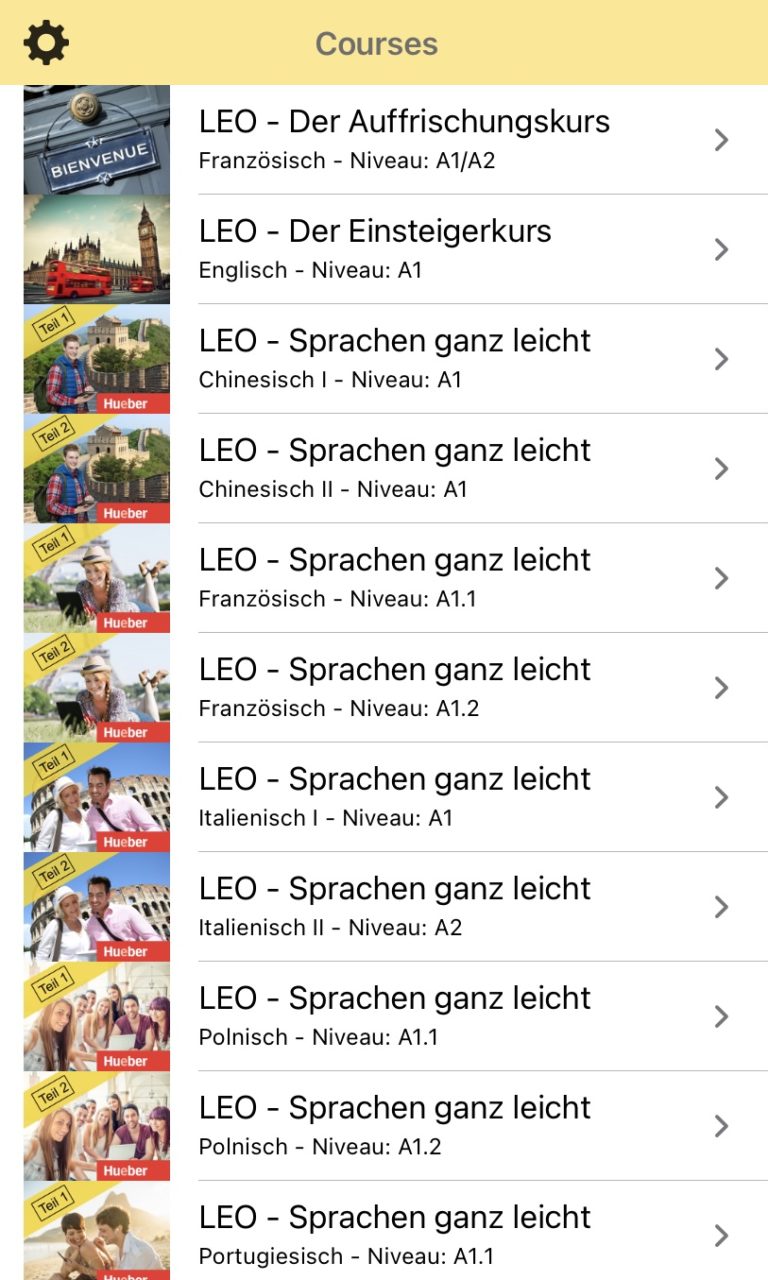Click the BIENVENUE sign course thumbnail
The width and height of the screenshot is (768, 1280).
coord(96,140)
